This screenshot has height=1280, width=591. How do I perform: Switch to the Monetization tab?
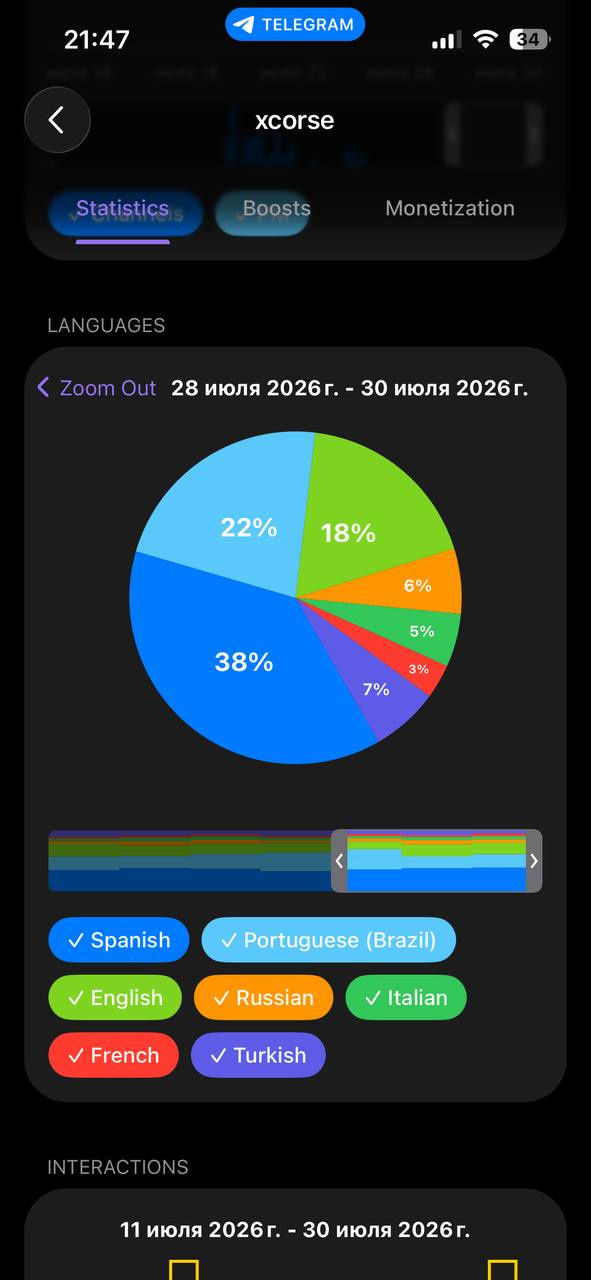click(450, 209)
